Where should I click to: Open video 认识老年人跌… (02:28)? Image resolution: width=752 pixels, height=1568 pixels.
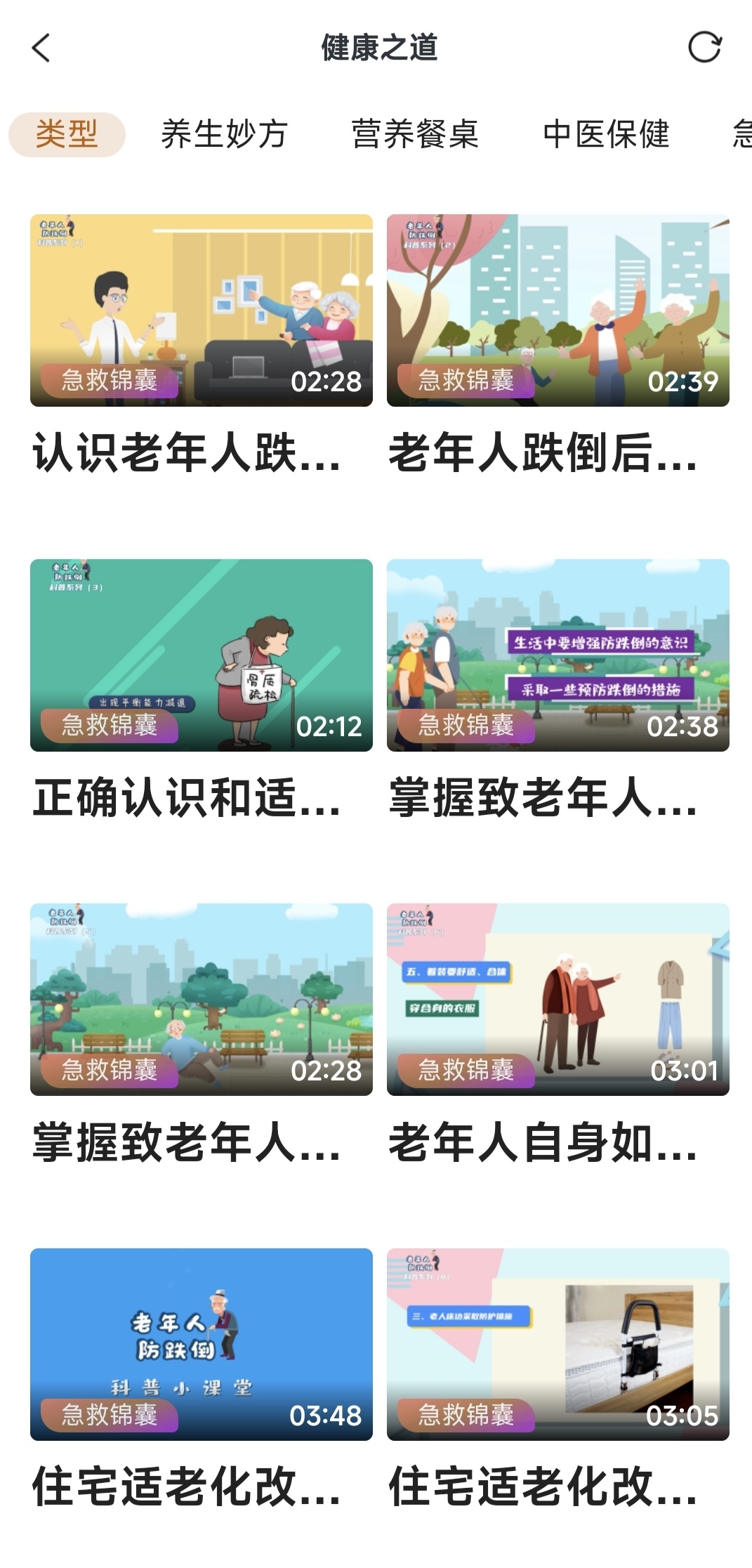coord(202,311)
